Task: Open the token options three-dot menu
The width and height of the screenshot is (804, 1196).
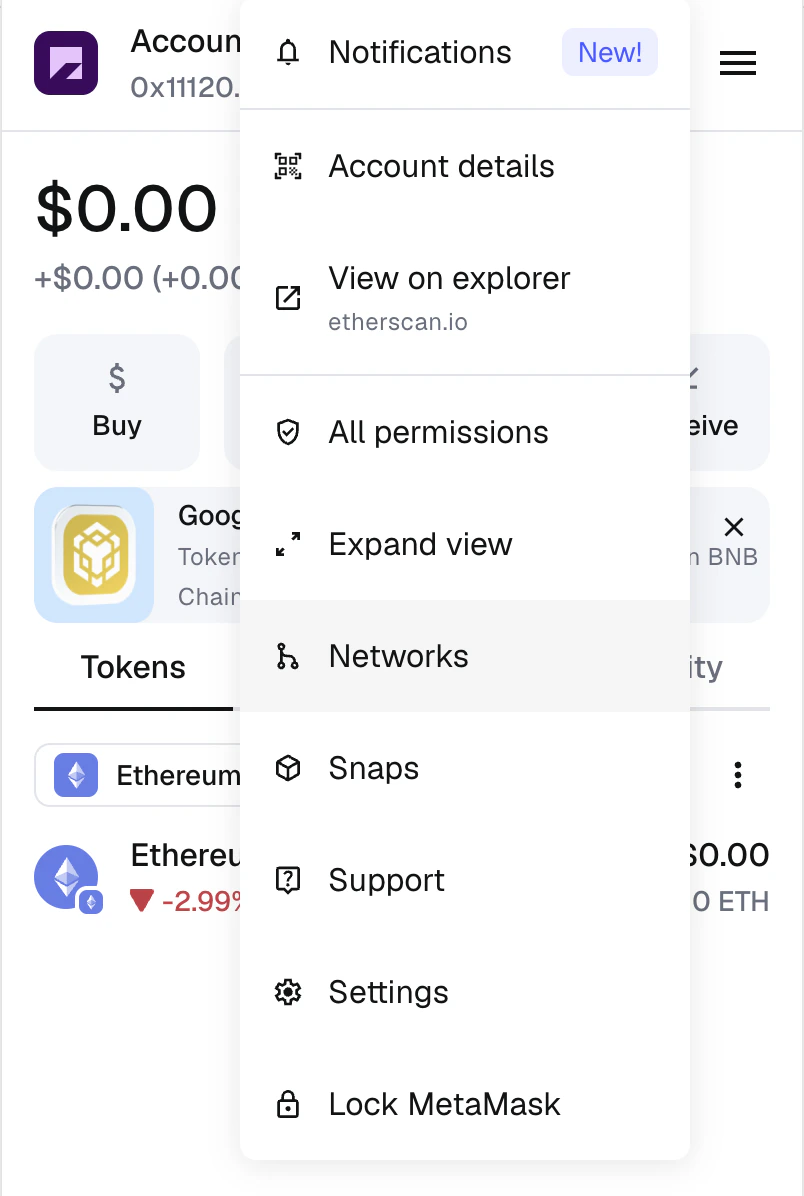Action: click(x=737, y=775)
